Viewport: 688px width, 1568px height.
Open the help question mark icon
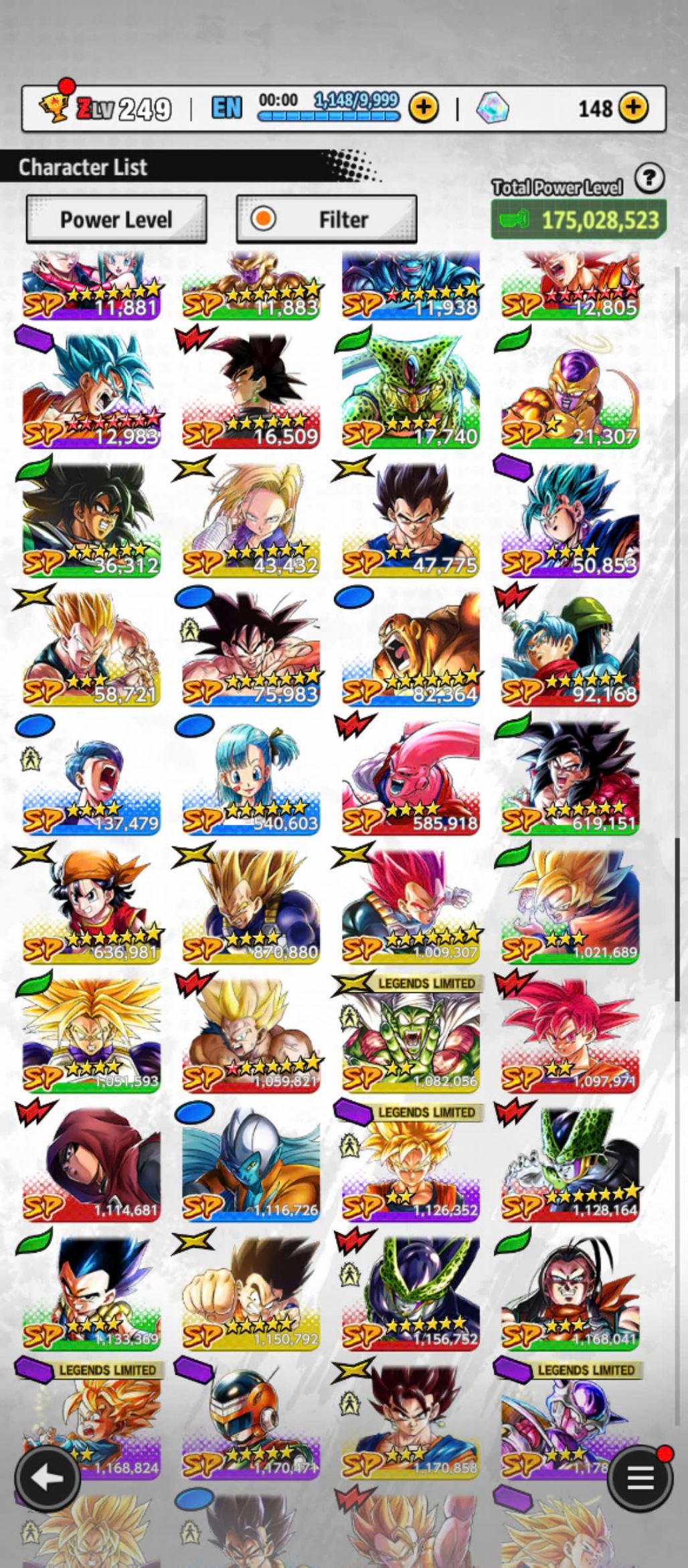click(649, 179)
